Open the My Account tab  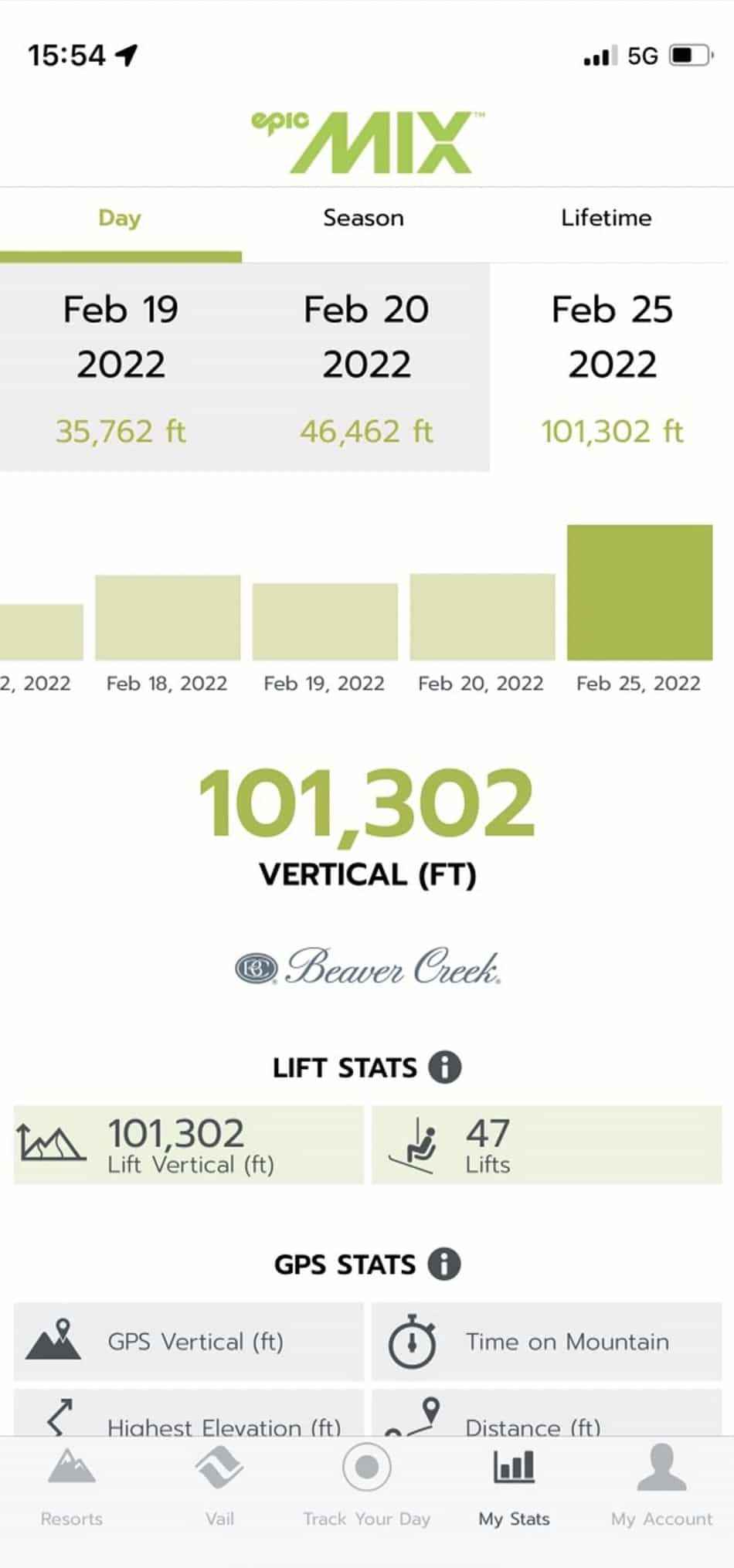coord(661,1488)
